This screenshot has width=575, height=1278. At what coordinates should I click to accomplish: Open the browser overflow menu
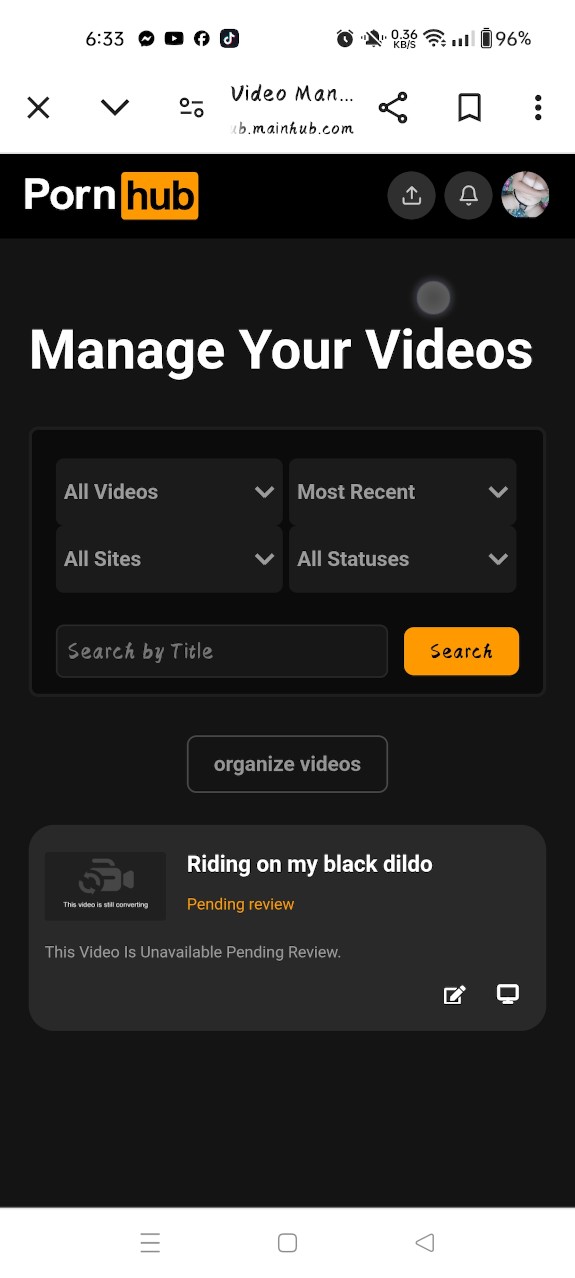pos(538,108)
